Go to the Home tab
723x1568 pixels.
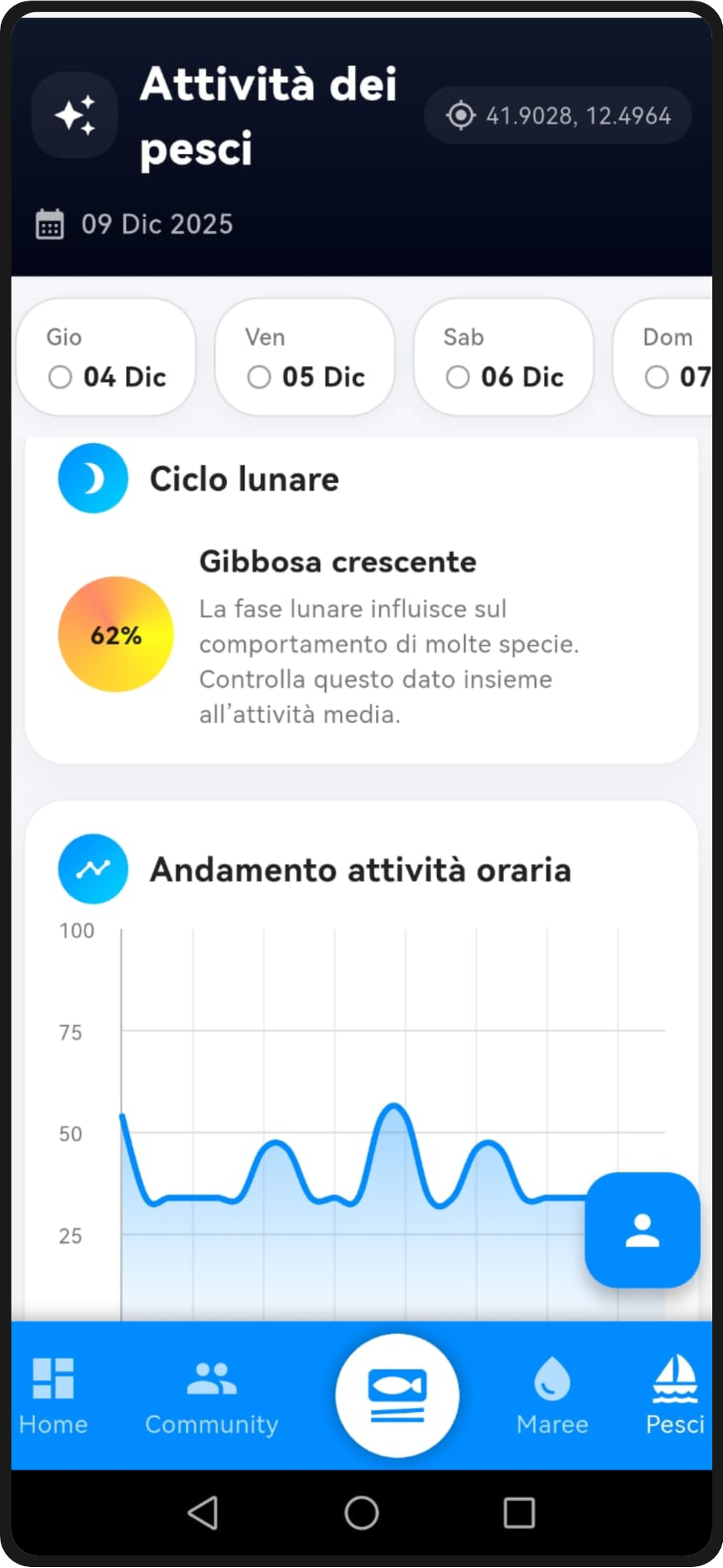[x=54, y=1396]
